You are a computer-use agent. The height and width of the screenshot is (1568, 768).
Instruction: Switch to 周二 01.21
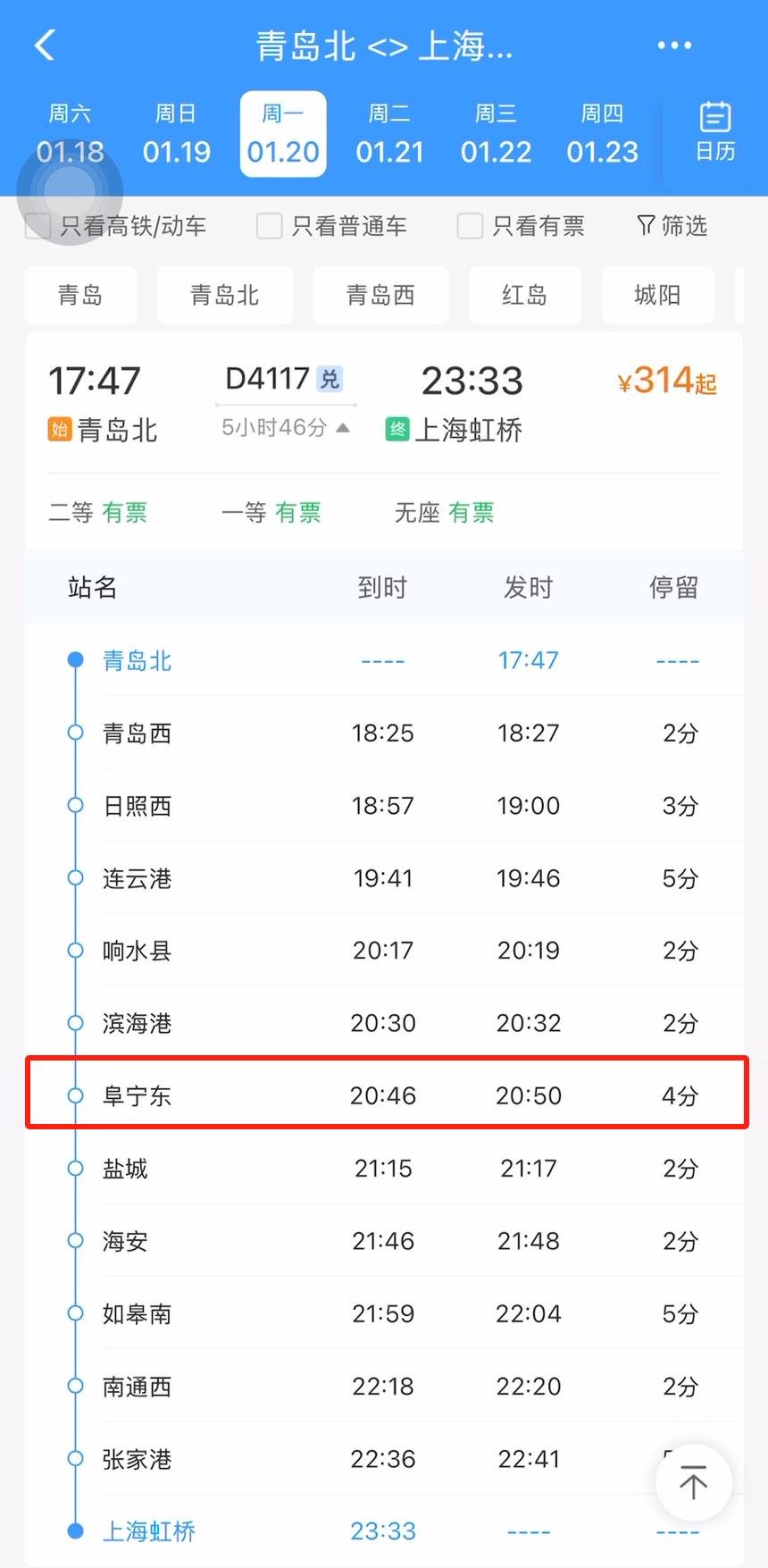pos(389,134)
